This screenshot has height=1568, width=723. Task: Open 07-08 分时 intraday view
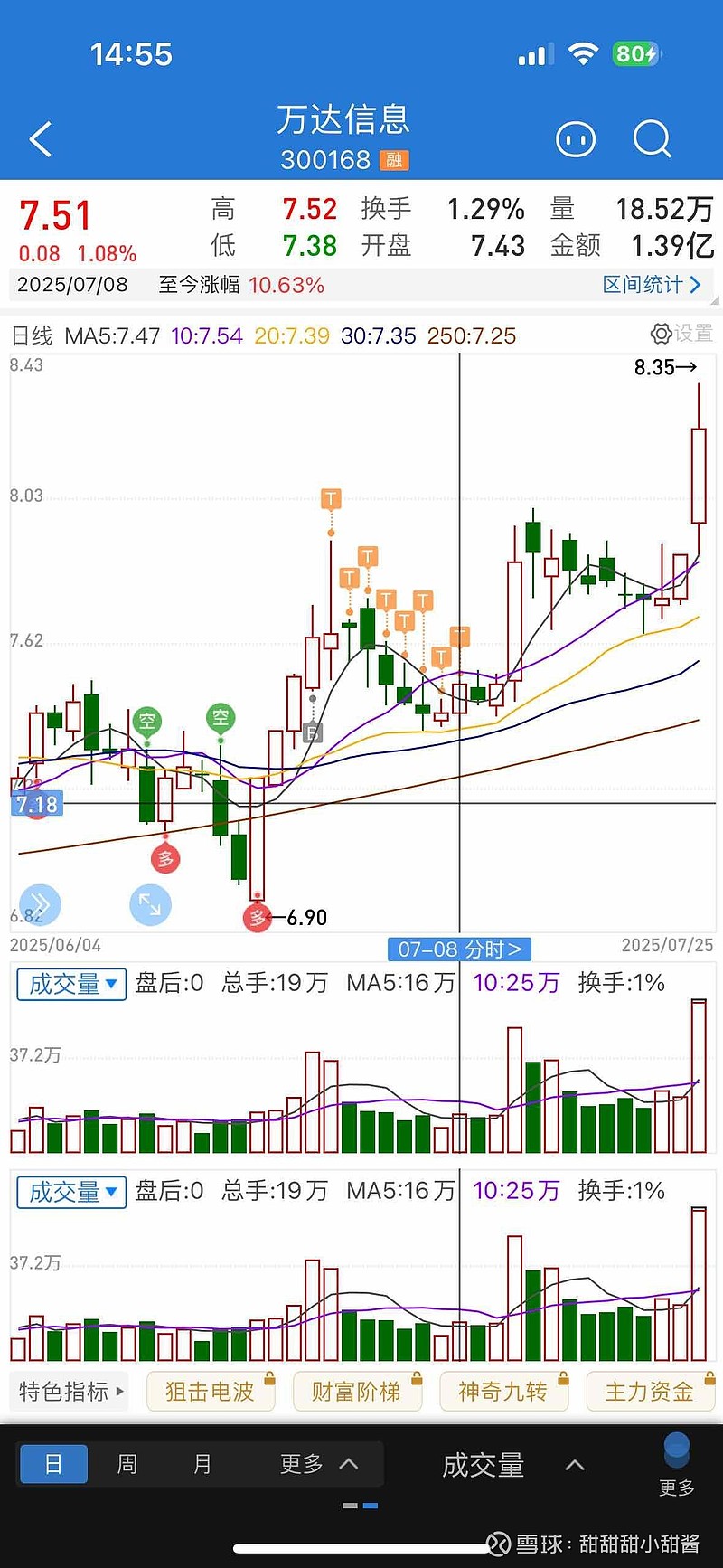click(459, 949)
